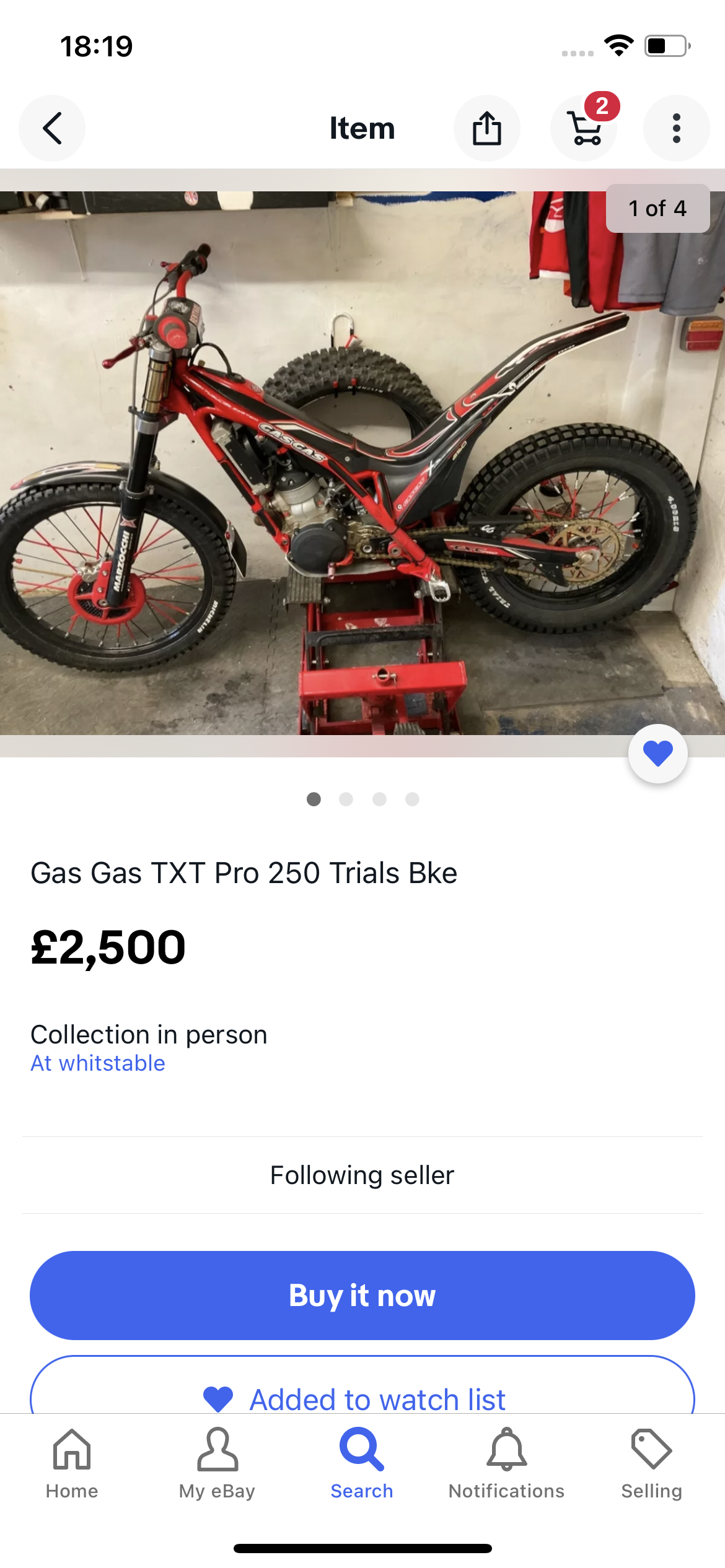Go to the Notifications tab
Viewport: 725px width, 1568px height.
coord(507,1464)
